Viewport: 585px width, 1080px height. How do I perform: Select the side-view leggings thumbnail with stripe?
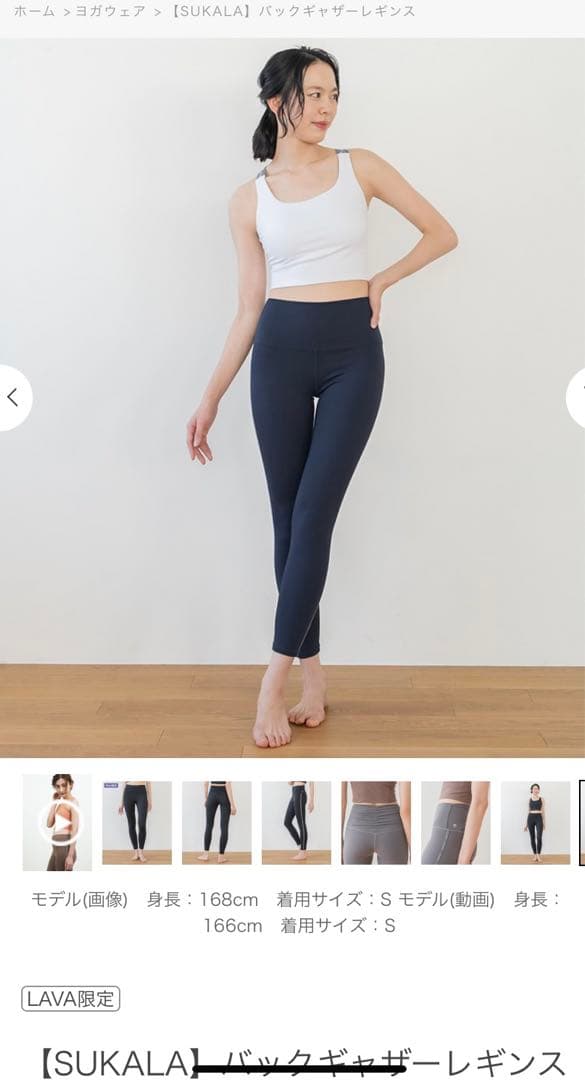coord(296,822)
